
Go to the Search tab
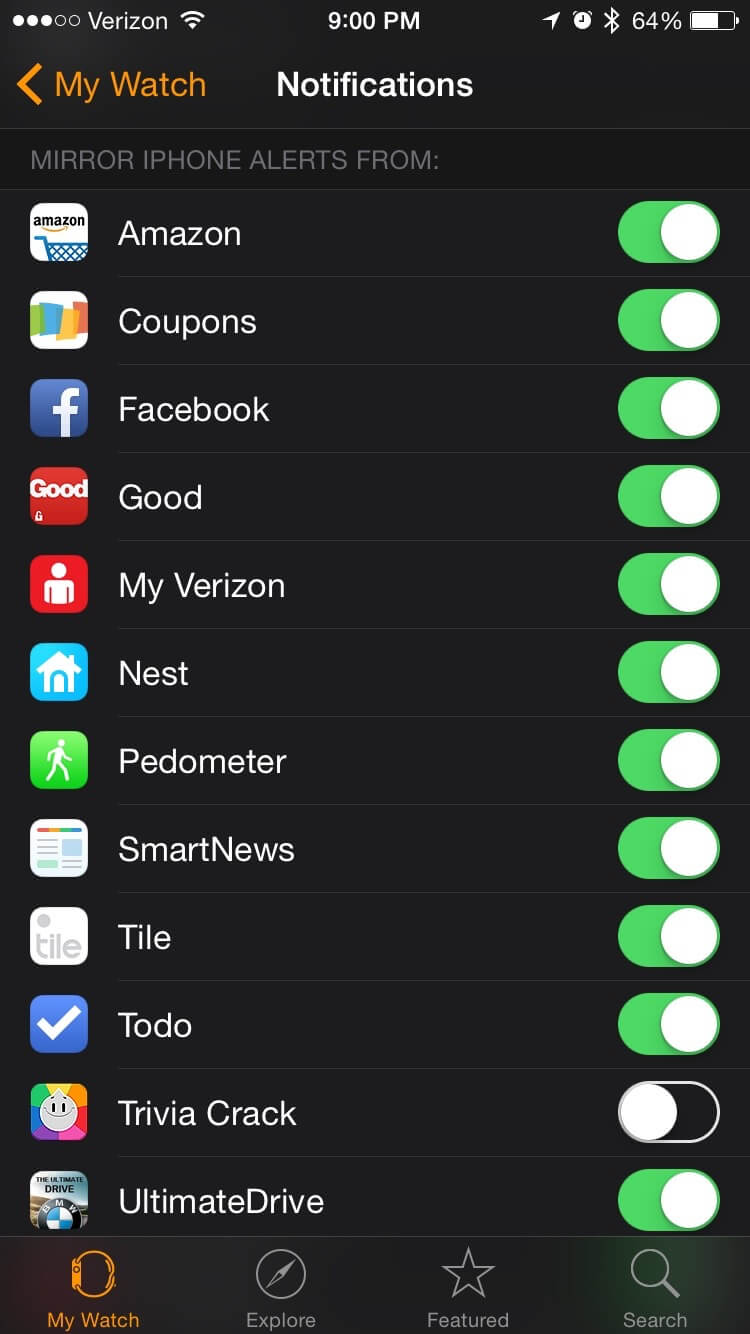[655, 1288]
